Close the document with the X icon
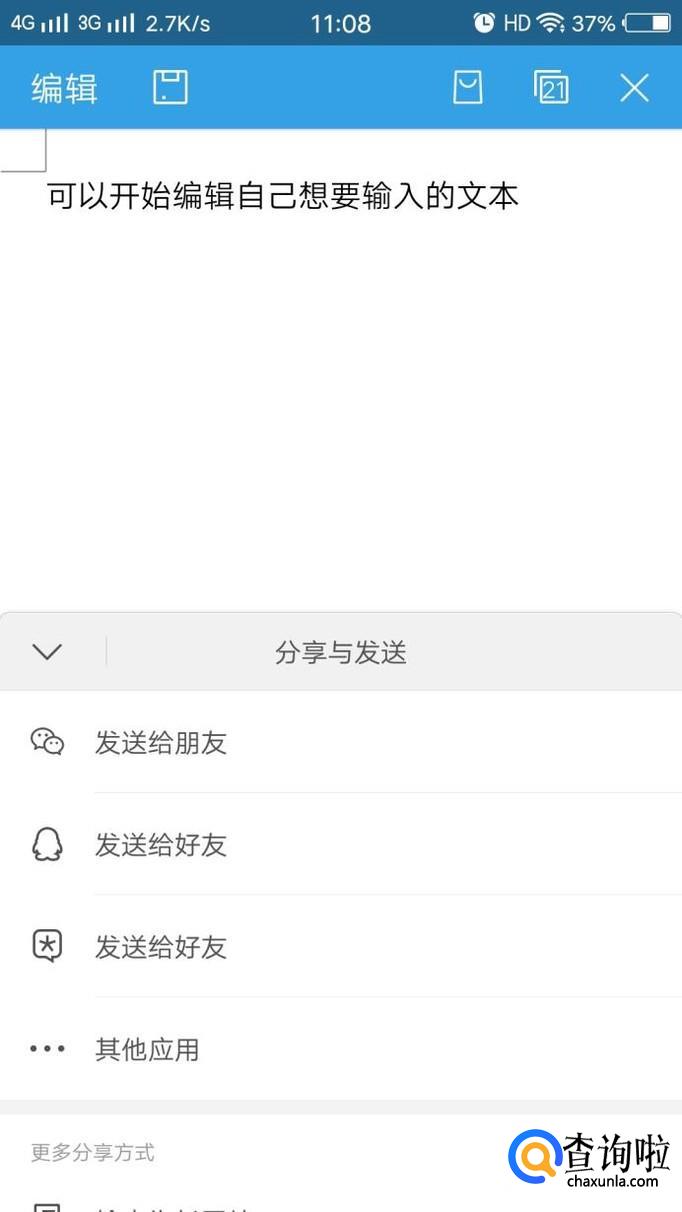The image size is (682, 1212). [x=634, y=88]
